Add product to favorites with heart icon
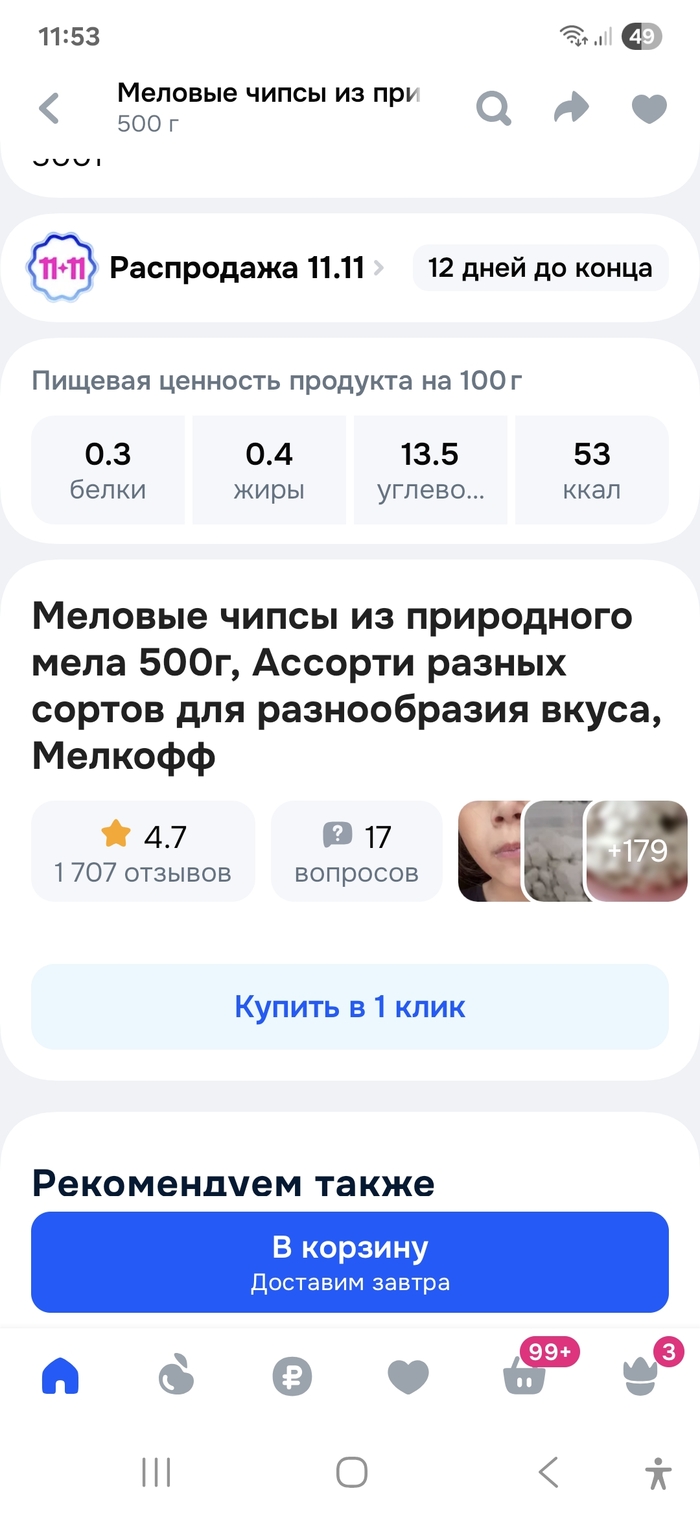Image resolution: width=700 pixels, height=1517 pixels. (x=649, y=108)
